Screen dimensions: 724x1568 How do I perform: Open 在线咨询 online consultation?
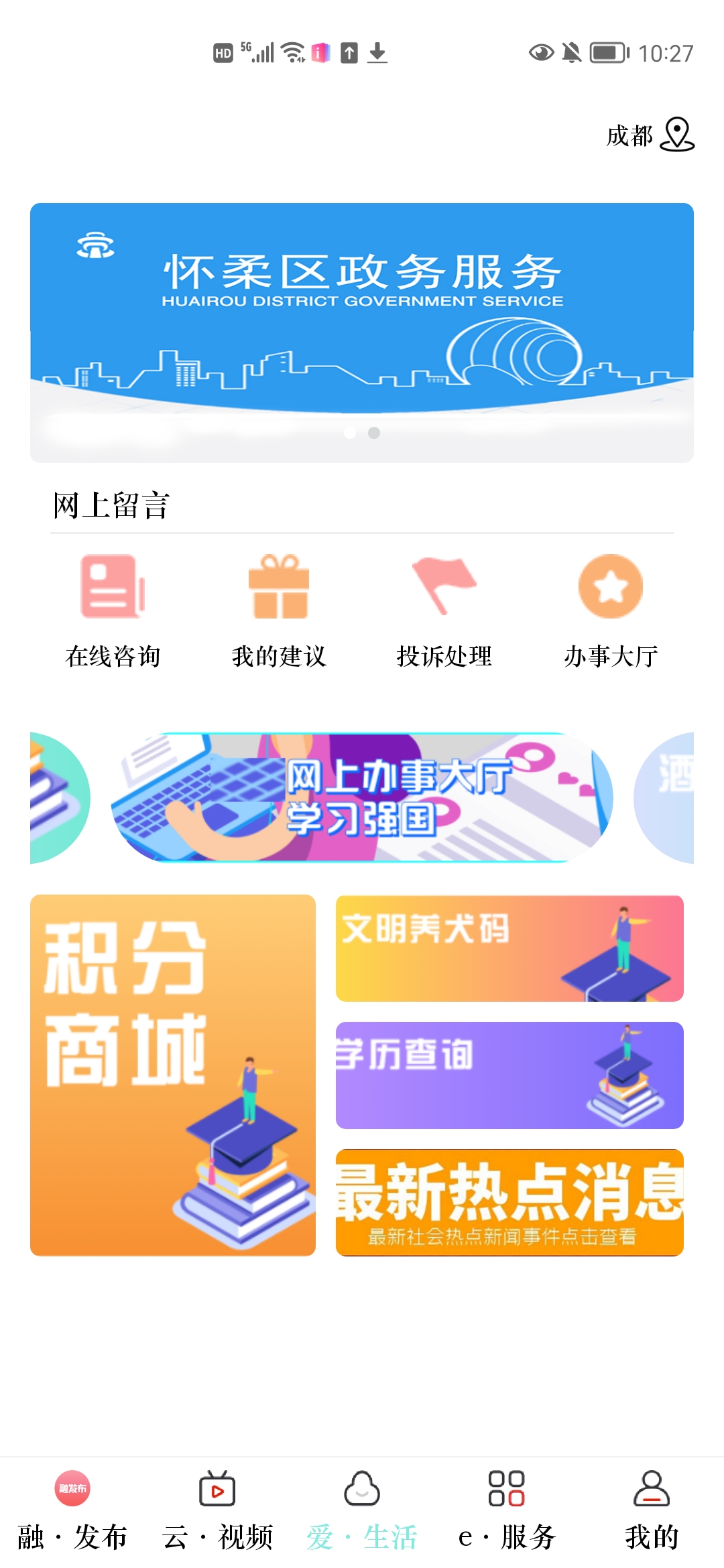pyautogui.click(x=113, y=606)
